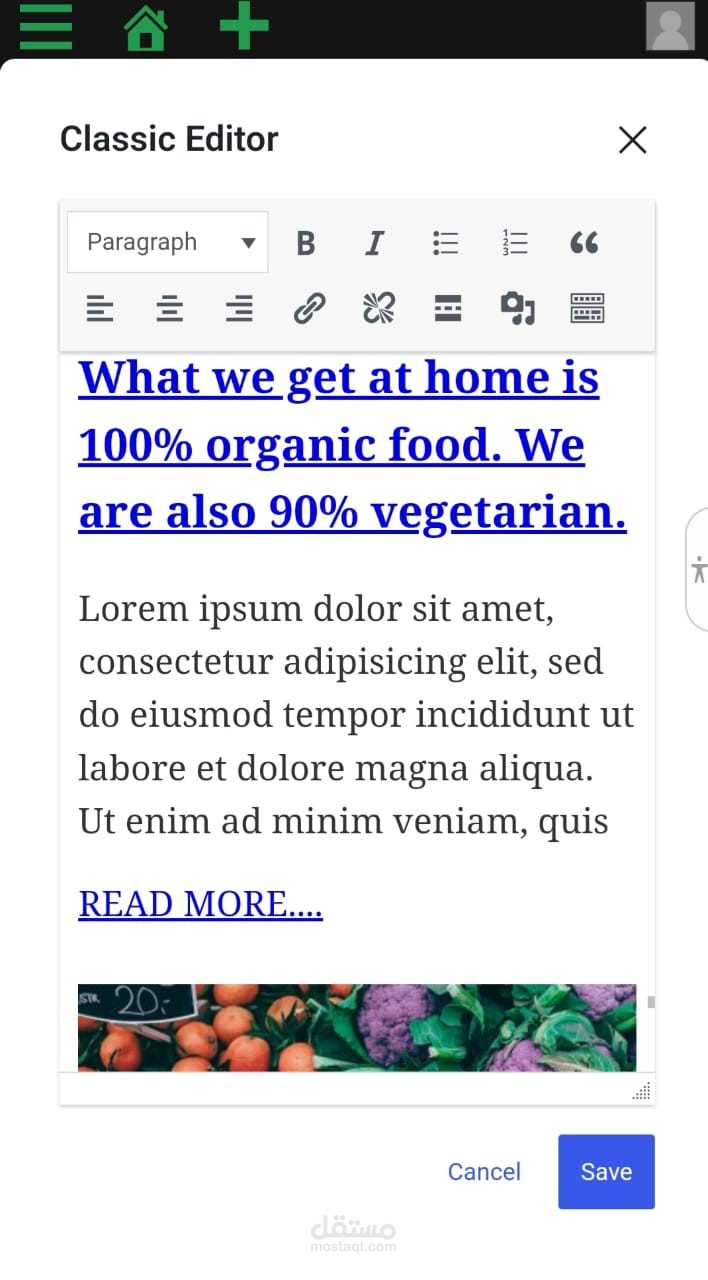This screenshot has width=708, height=1280.
Task: Open the READ MORE.... link
Action: pyautogui.click(x=200, y=904)
